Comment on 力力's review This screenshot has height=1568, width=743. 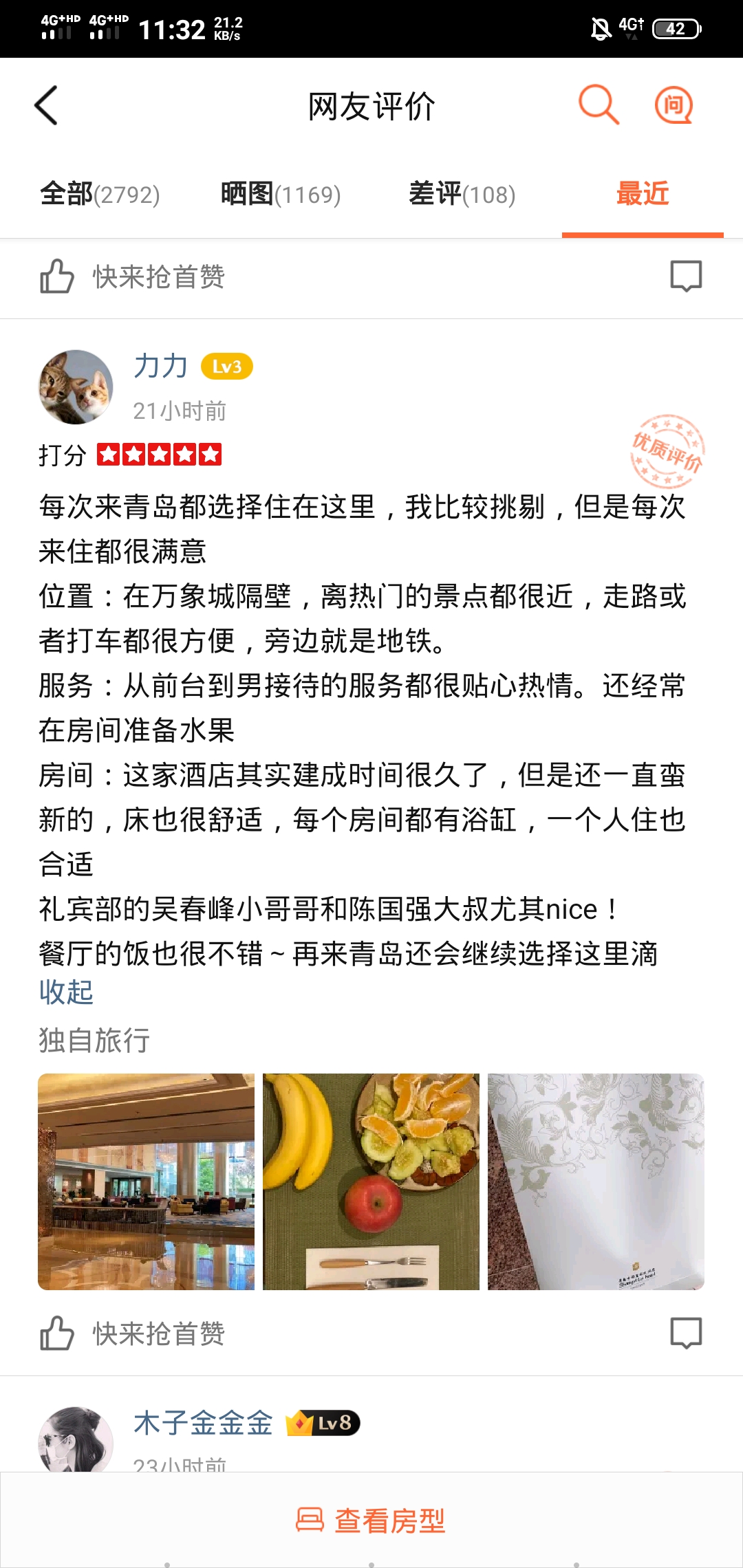tap(686, 1333)
